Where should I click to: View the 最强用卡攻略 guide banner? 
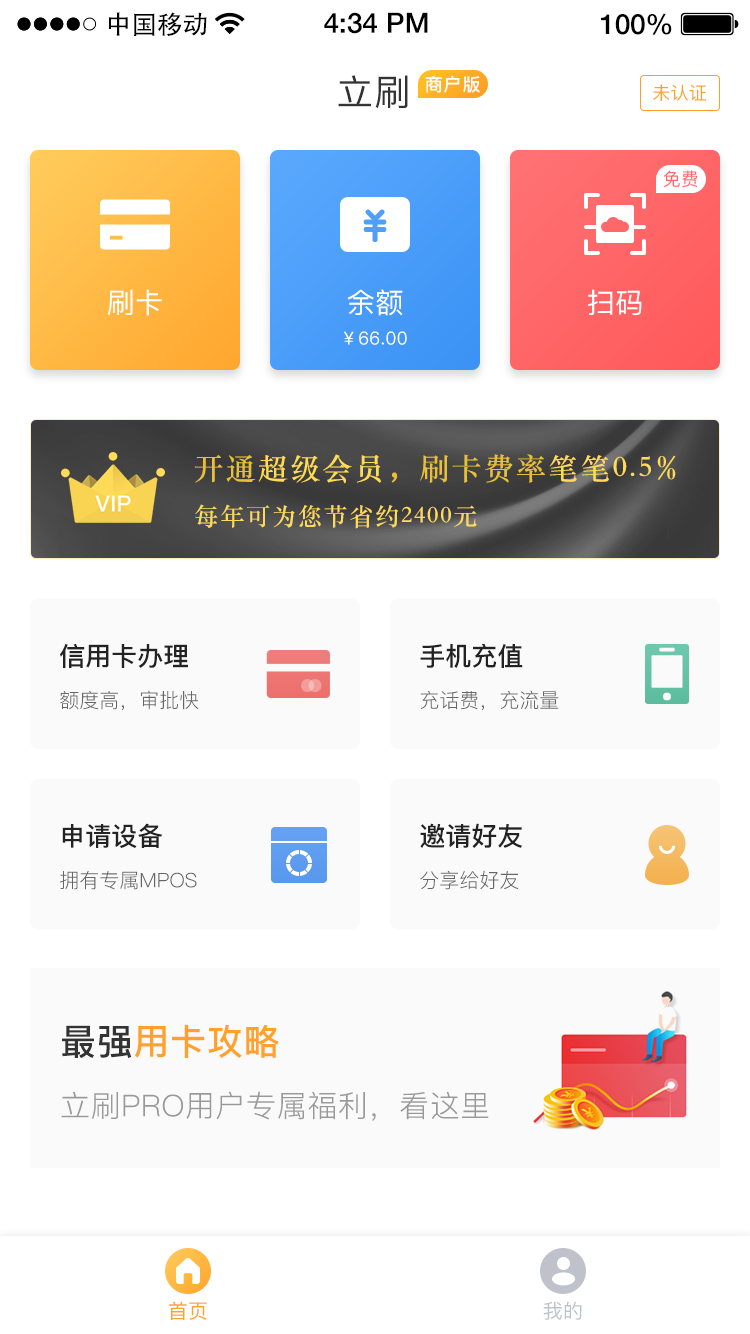[375, 1068]
